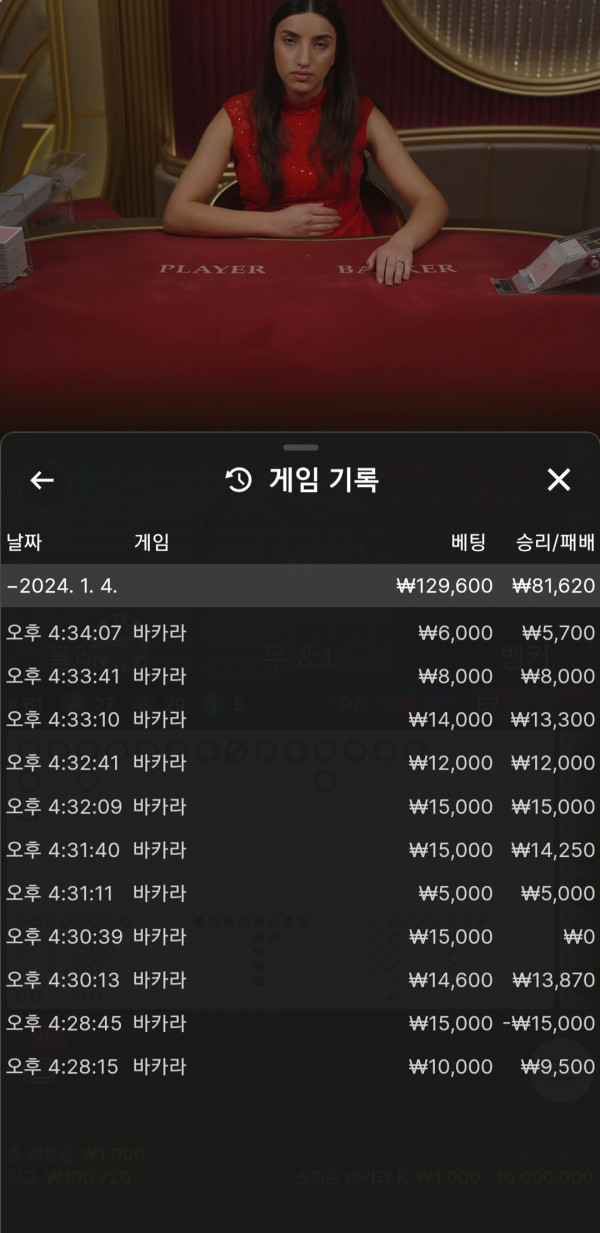Go back using the arrow icon
The width and height of the screenshot is (600, 1233).
tap(42, 481)
